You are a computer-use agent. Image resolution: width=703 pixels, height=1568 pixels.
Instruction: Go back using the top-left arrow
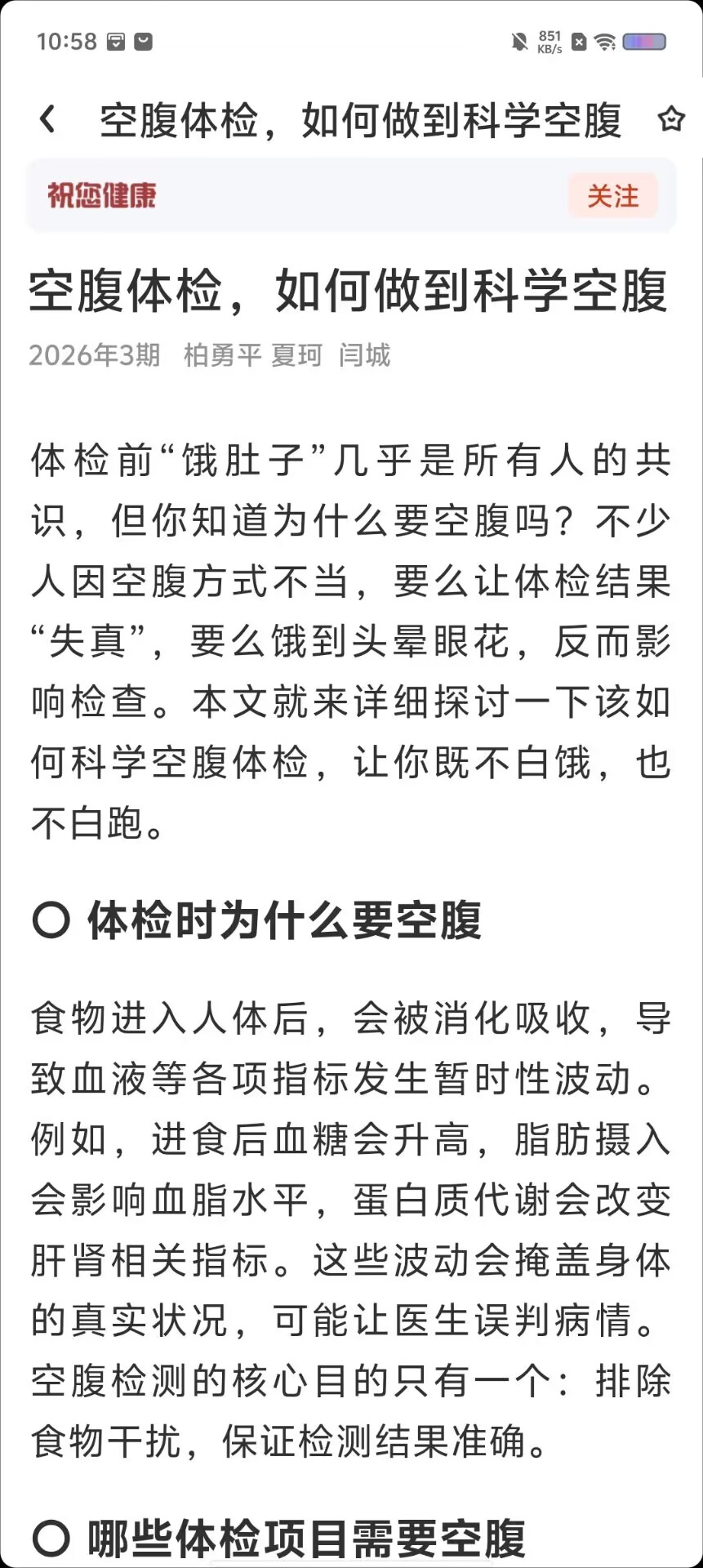point(47,120)
